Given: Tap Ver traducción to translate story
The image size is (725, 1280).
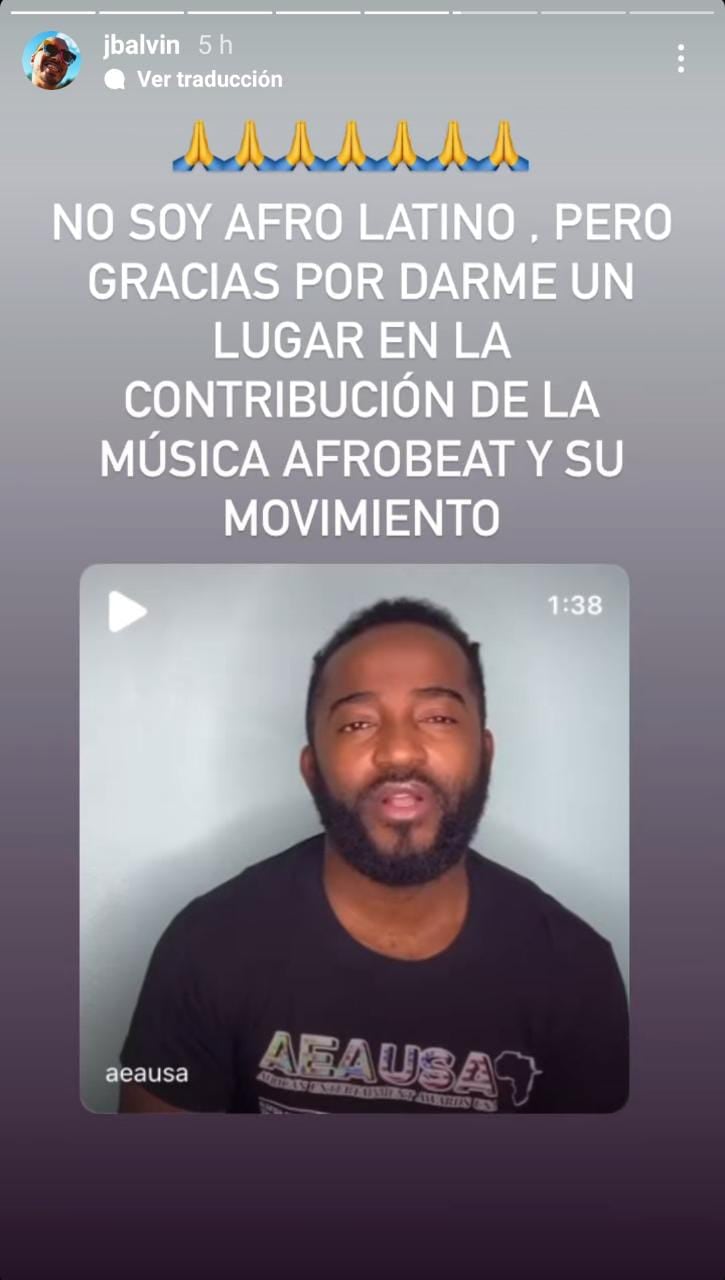Looking at the screenshot, I should tap(208, 79).
